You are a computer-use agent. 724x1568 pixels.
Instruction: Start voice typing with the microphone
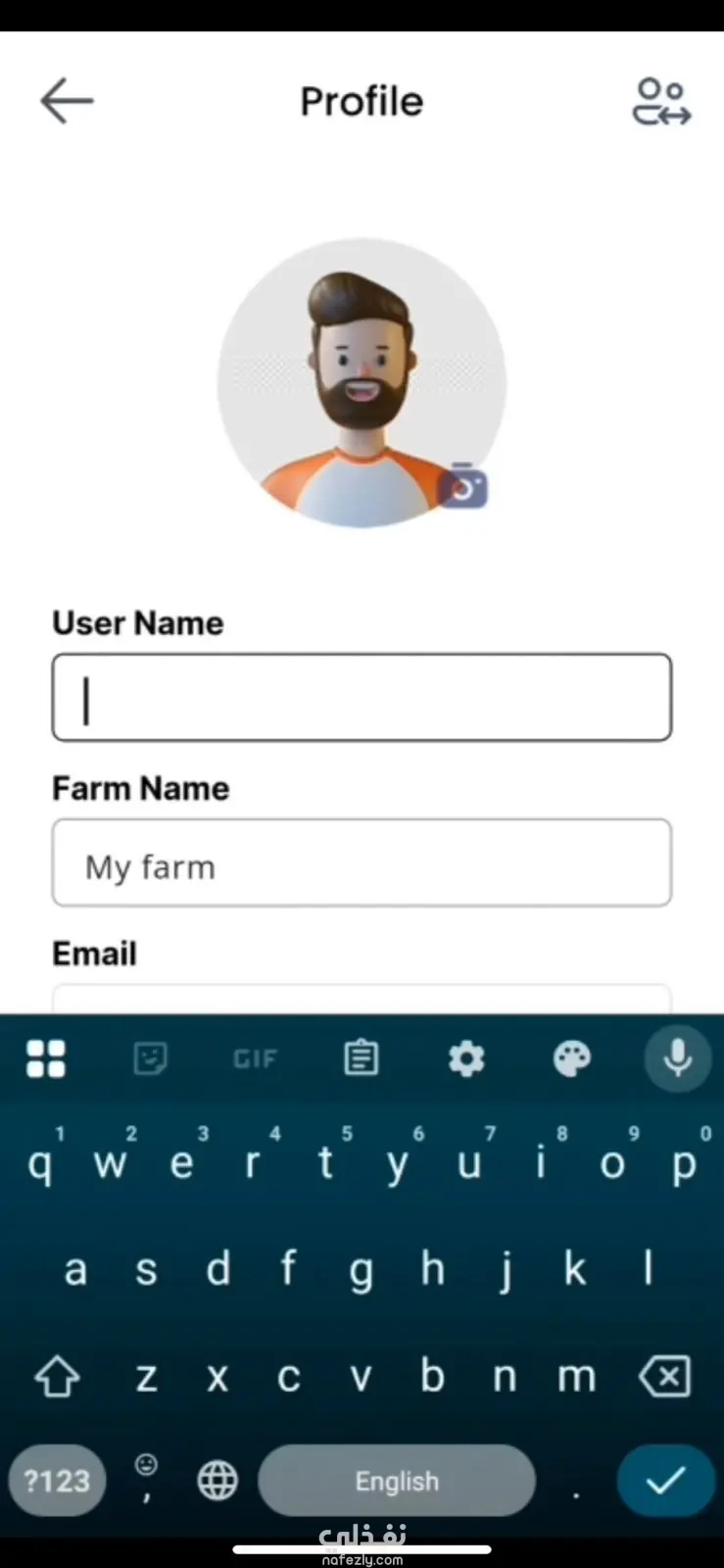(677, 1058)
